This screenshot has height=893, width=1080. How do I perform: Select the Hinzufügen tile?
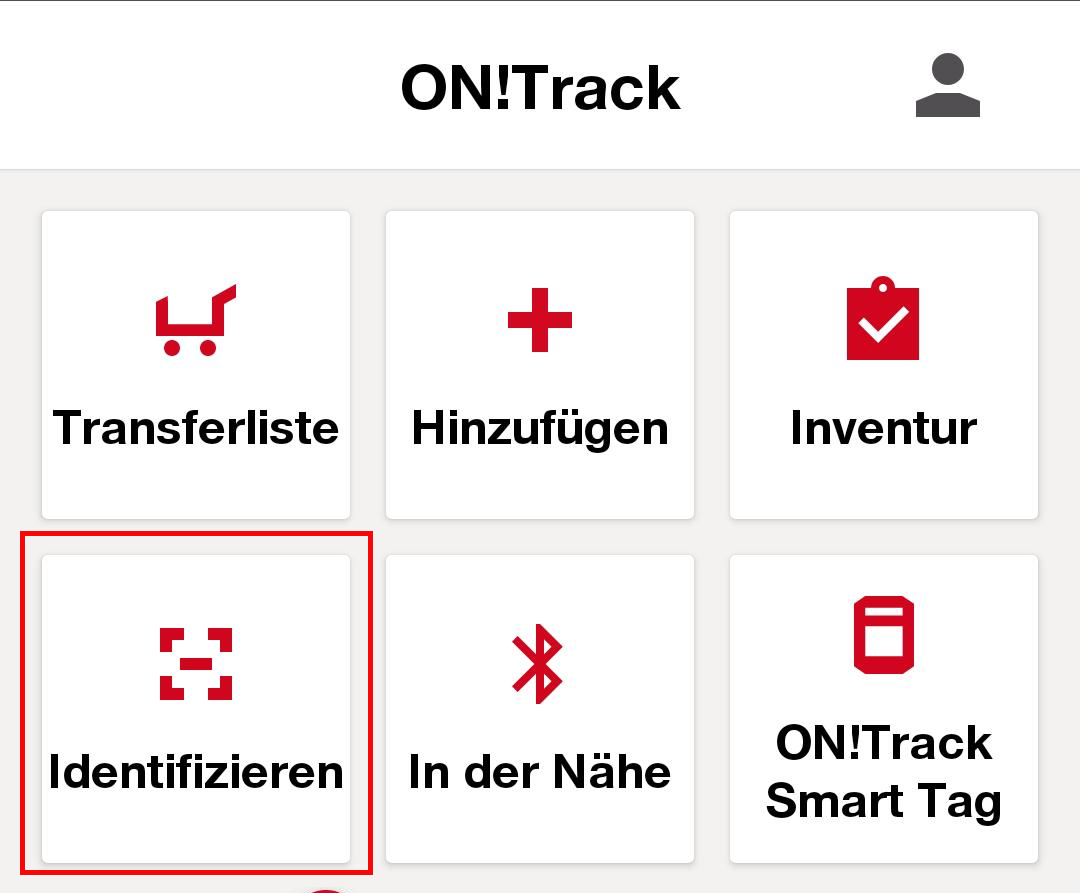[540, 365]
